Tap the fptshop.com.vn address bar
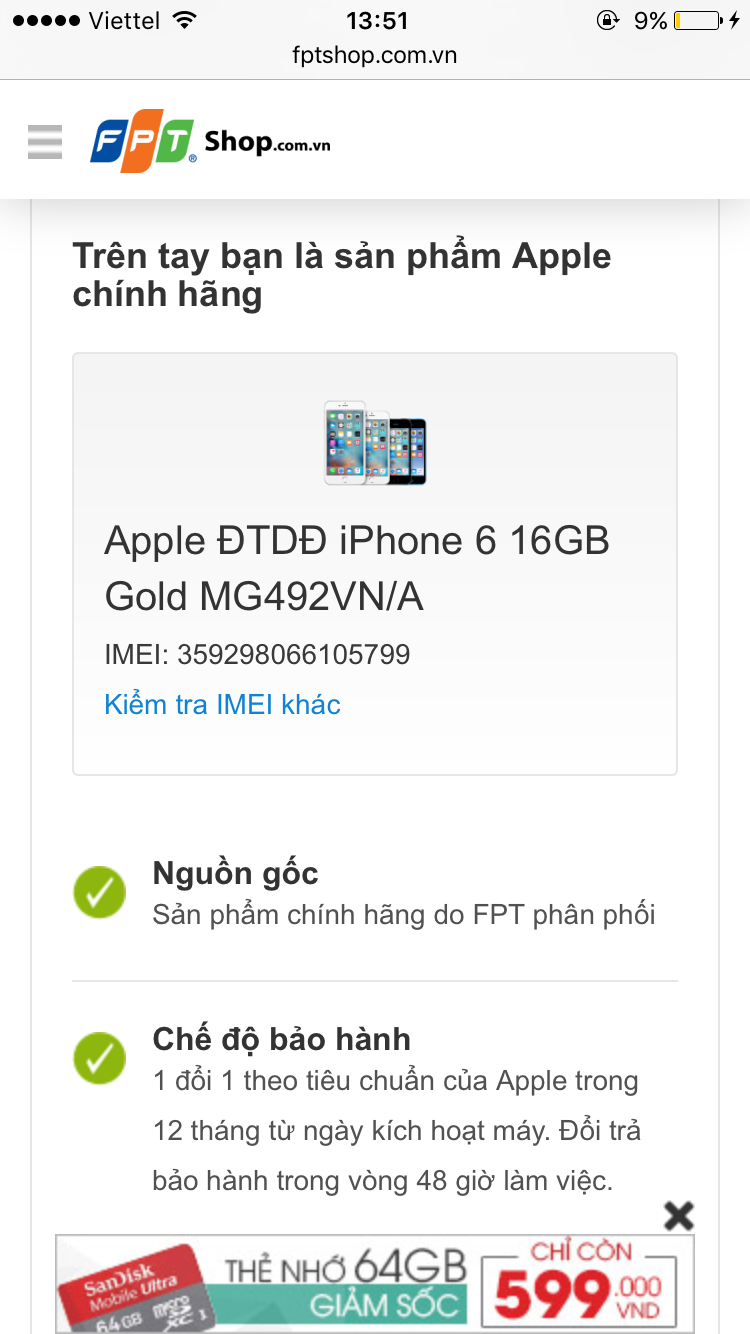The height and width of the screenshot is (1334, 750). coord(375,55)
